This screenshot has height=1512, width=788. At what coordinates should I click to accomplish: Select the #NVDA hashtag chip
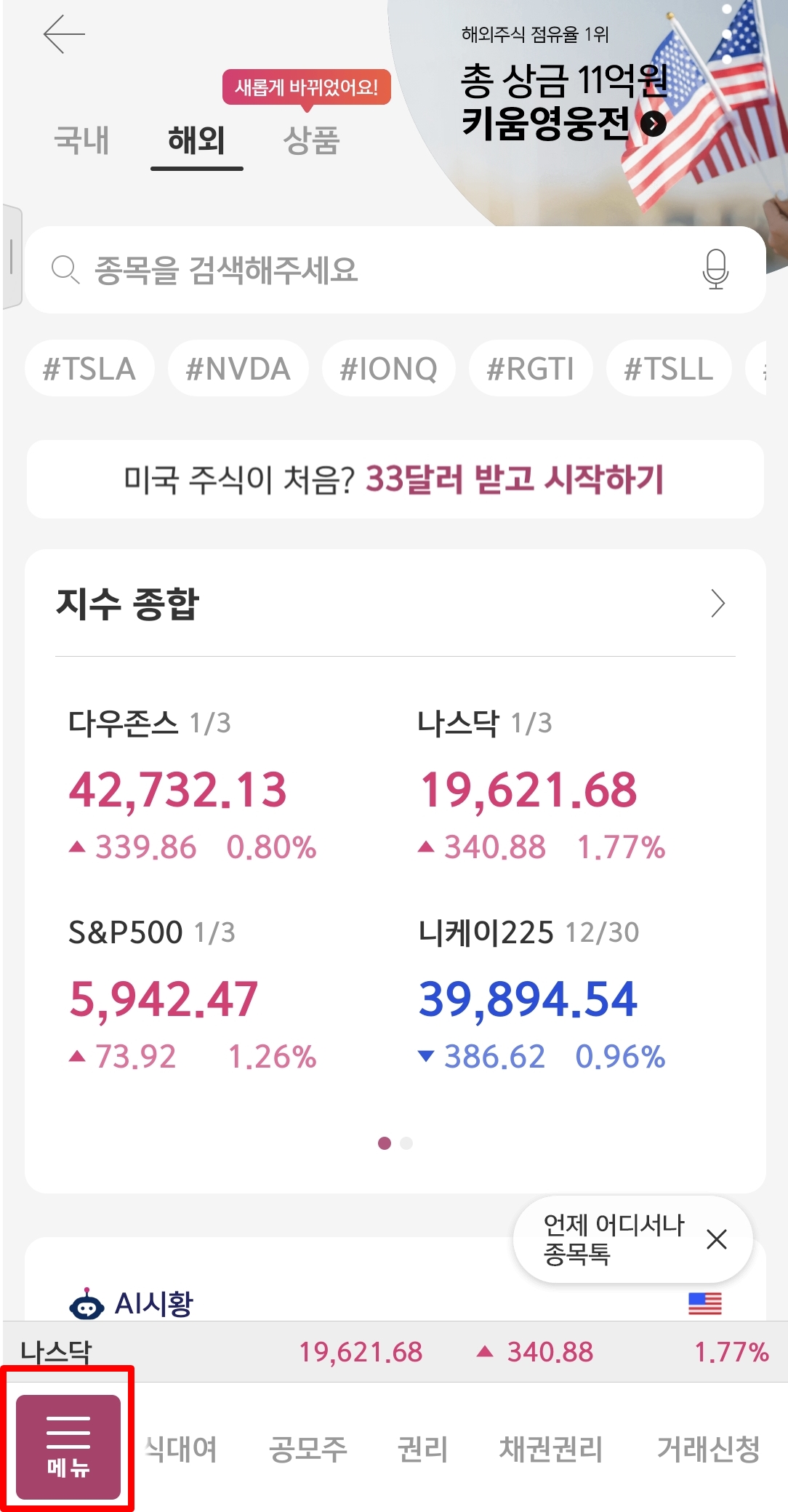[x=238, y=368]
